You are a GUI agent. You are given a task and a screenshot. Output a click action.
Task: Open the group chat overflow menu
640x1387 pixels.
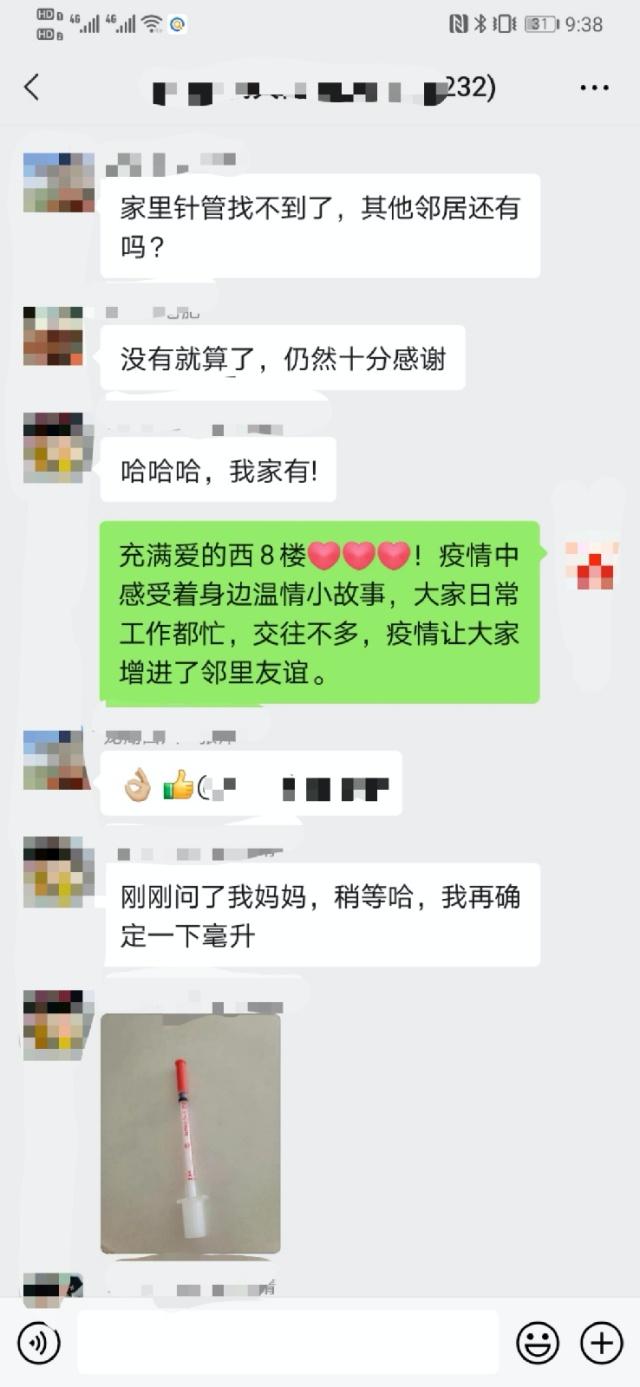click(x=594, y=88)
